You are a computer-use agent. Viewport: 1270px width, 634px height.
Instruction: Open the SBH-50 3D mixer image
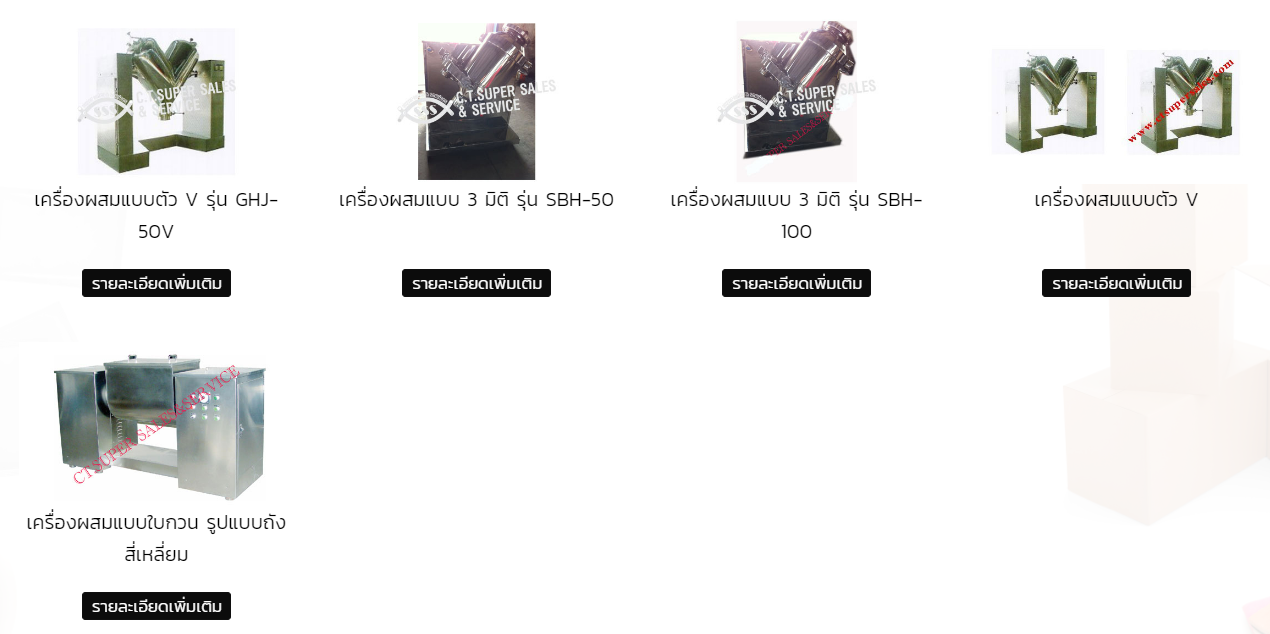[x=476, y=101]
